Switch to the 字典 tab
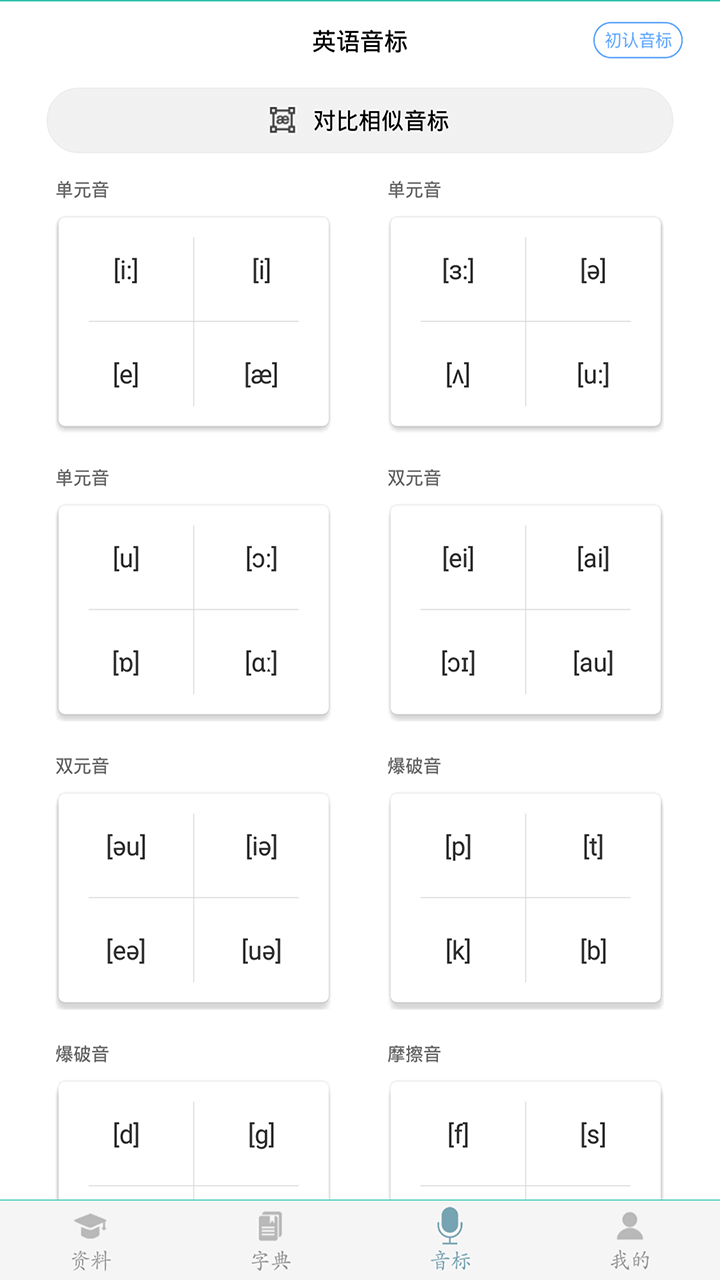 tap(270, 1240)
